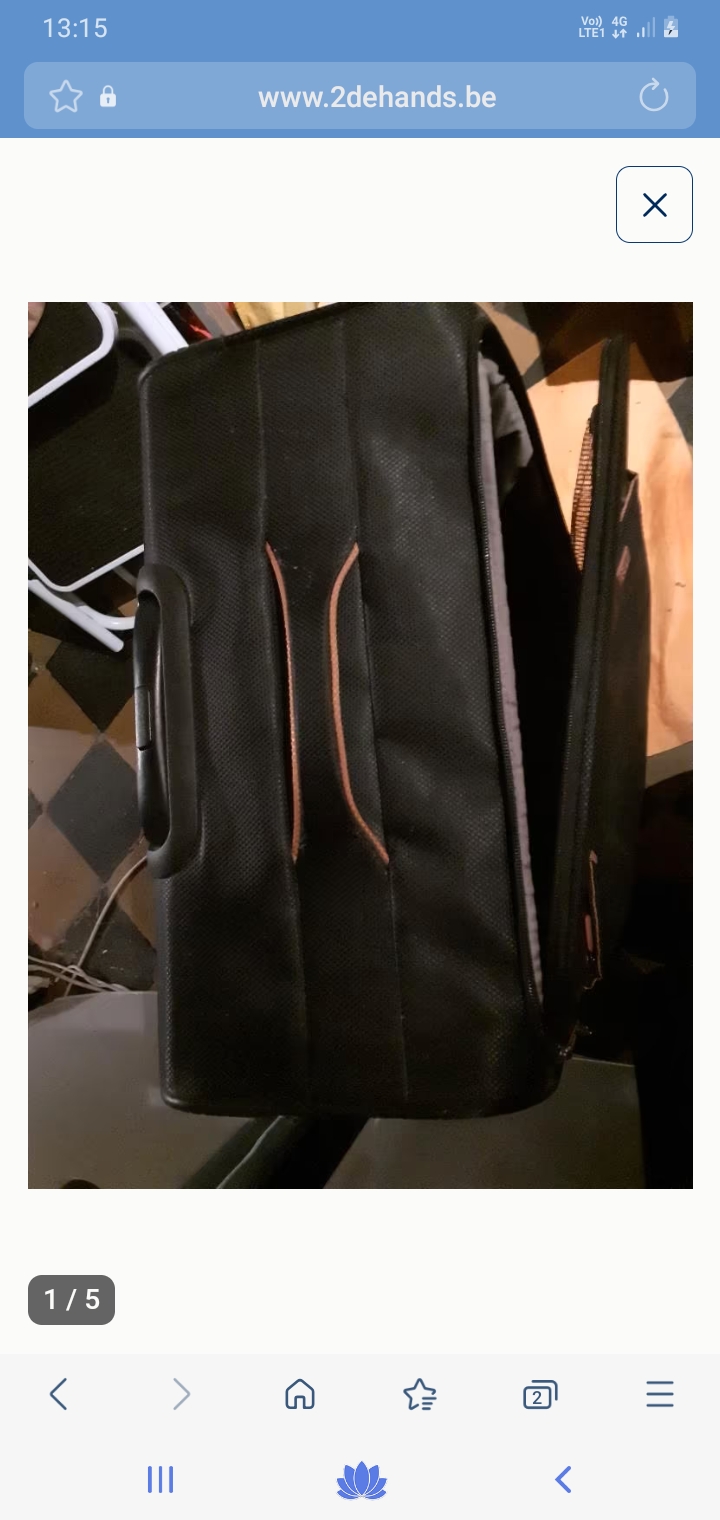The height and width of the screenshot is (1520, 720).
Task: Close the photo viewer
Action: pos(654,205)
